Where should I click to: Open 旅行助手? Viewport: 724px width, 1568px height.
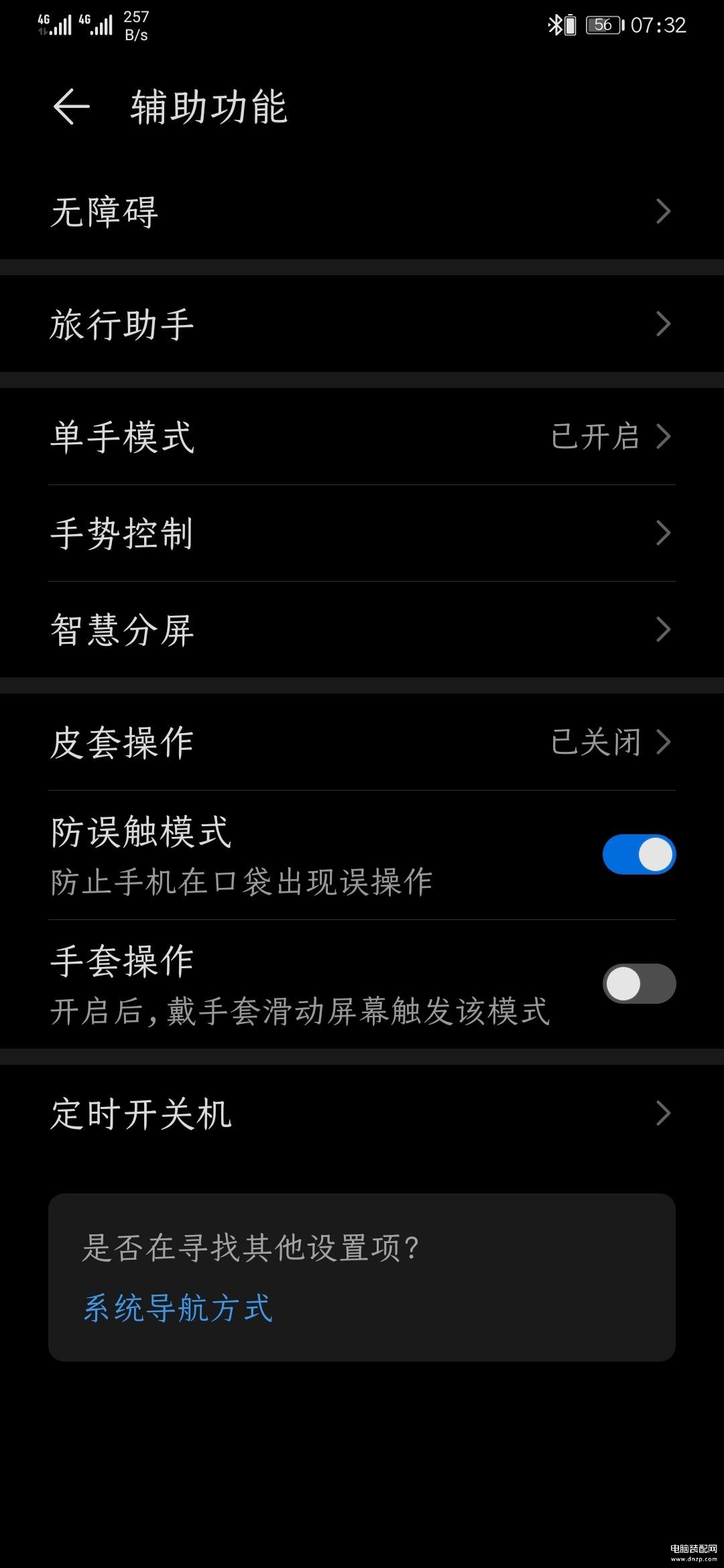pyautogui.click(x=362, y=324)
